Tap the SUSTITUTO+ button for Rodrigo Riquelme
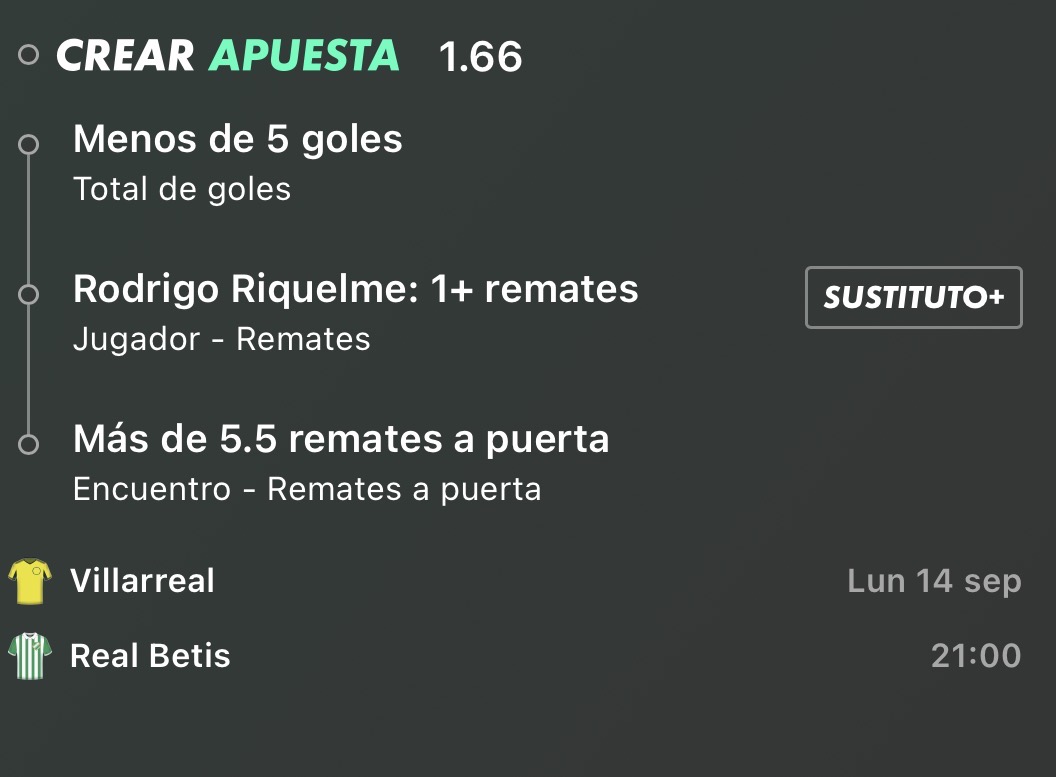This screenshot has width=1056, height=777. point(913,297)
